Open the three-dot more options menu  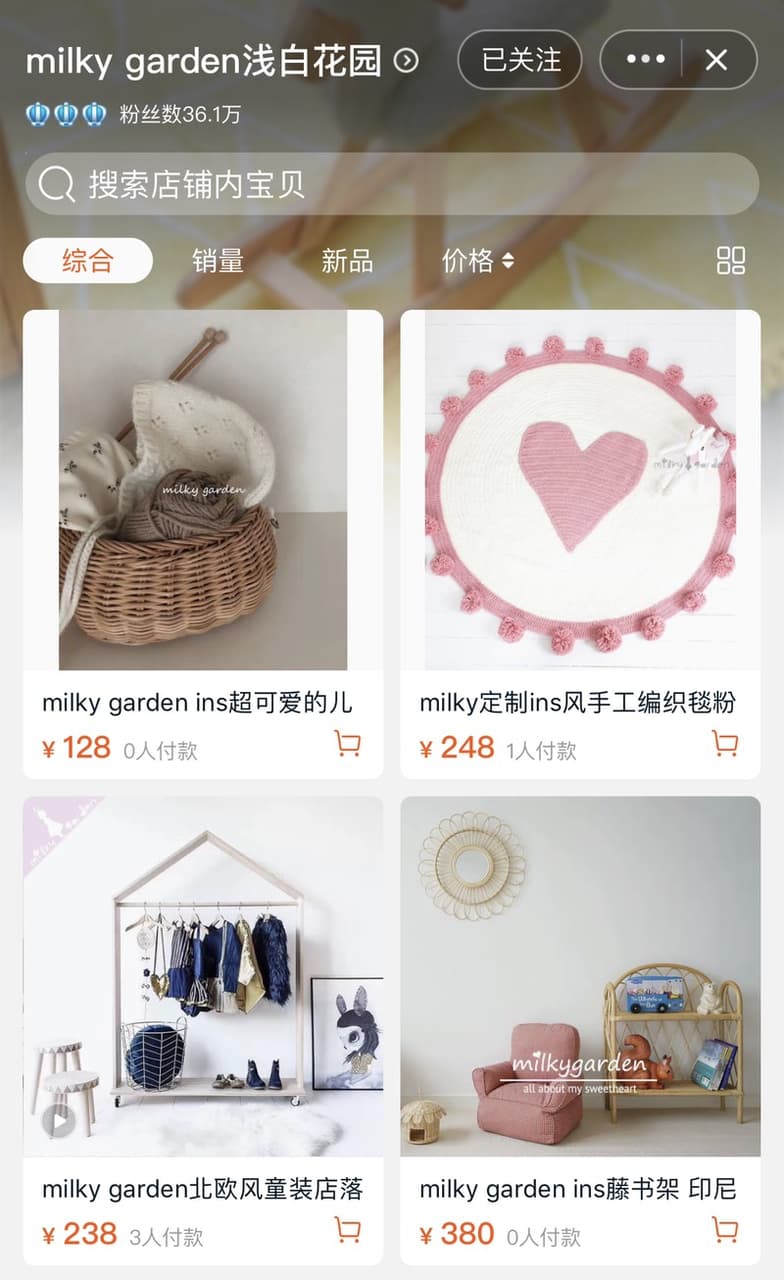pyautogui.click(x=645, y=60)
